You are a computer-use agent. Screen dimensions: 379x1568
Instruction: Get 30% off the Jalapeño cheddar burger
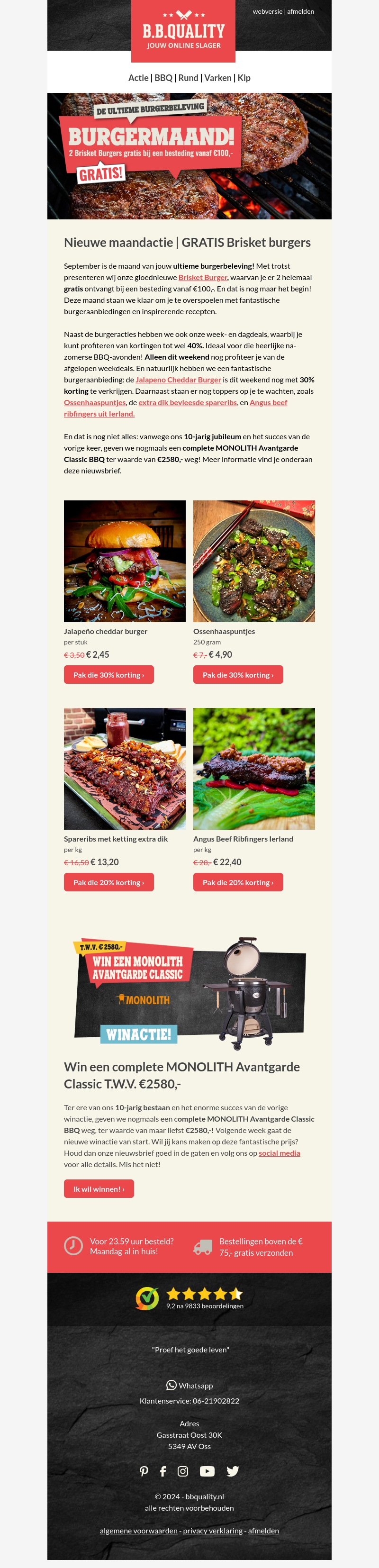click(x=109, y=674)
